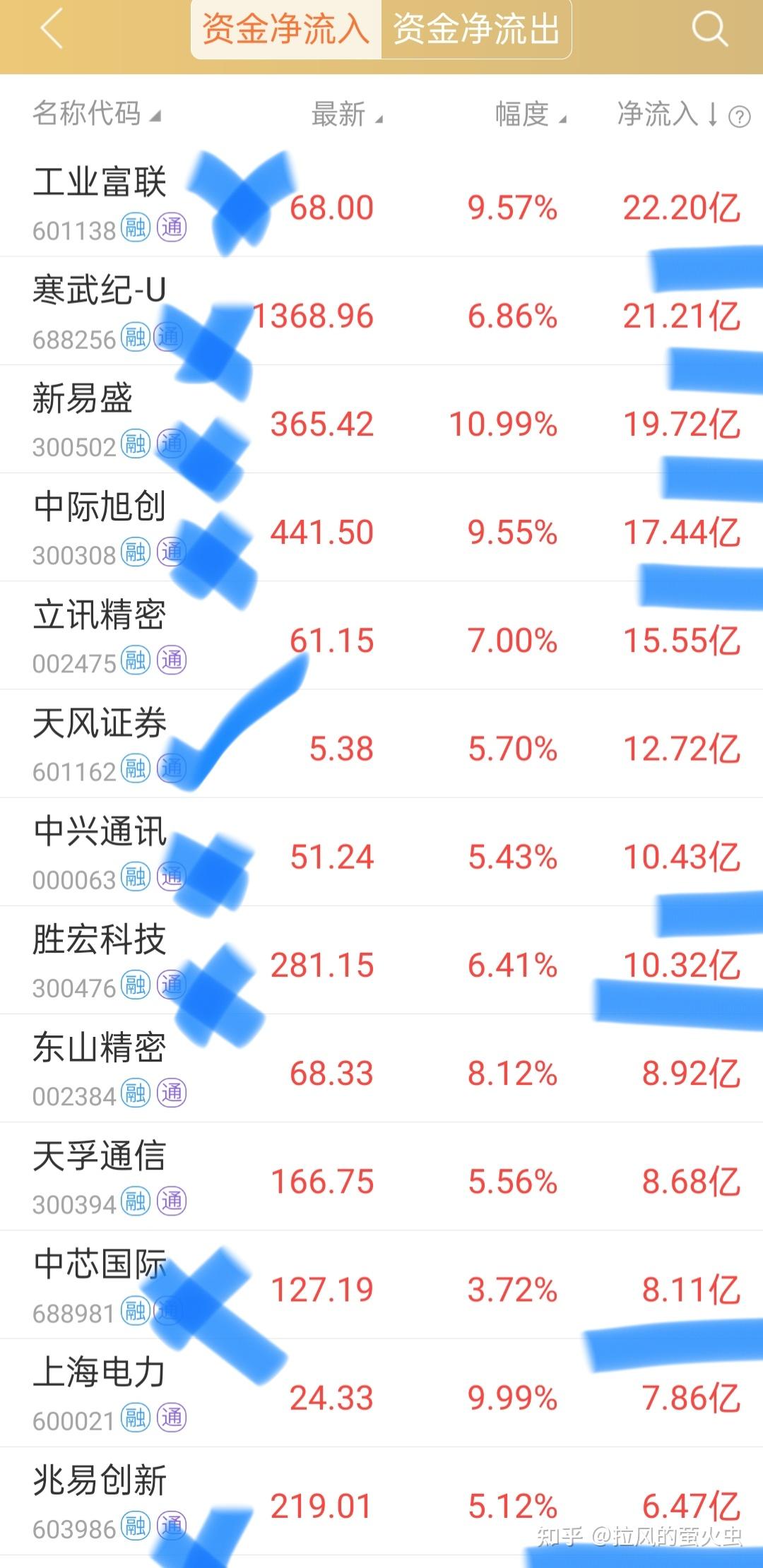Toggle the 最新 column sort order
This screenshot has height=1568, width=763.
pyautogui.click(x=339, y=115)
